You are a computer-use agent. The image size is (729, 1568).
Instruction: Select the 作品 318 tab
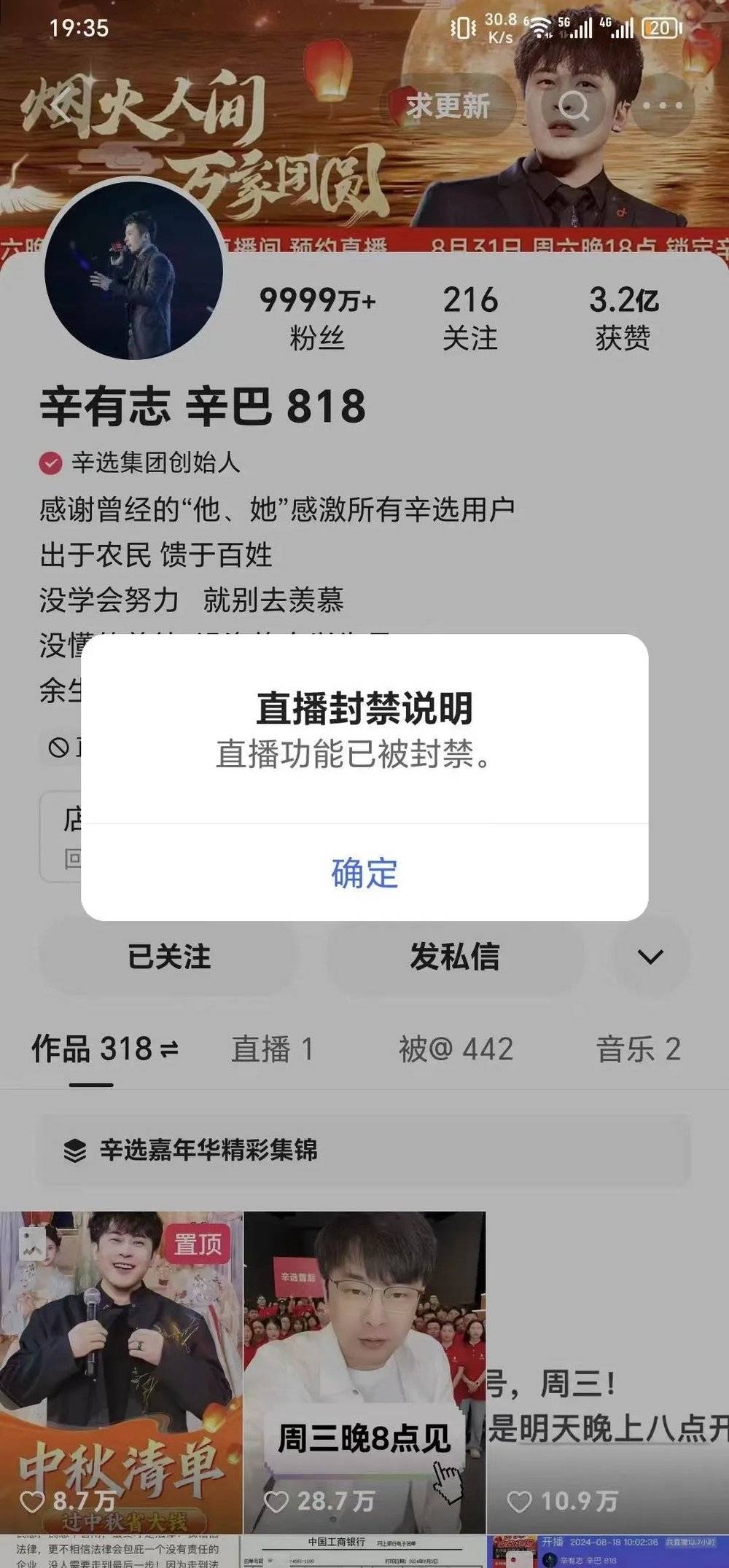(104, 1049)
